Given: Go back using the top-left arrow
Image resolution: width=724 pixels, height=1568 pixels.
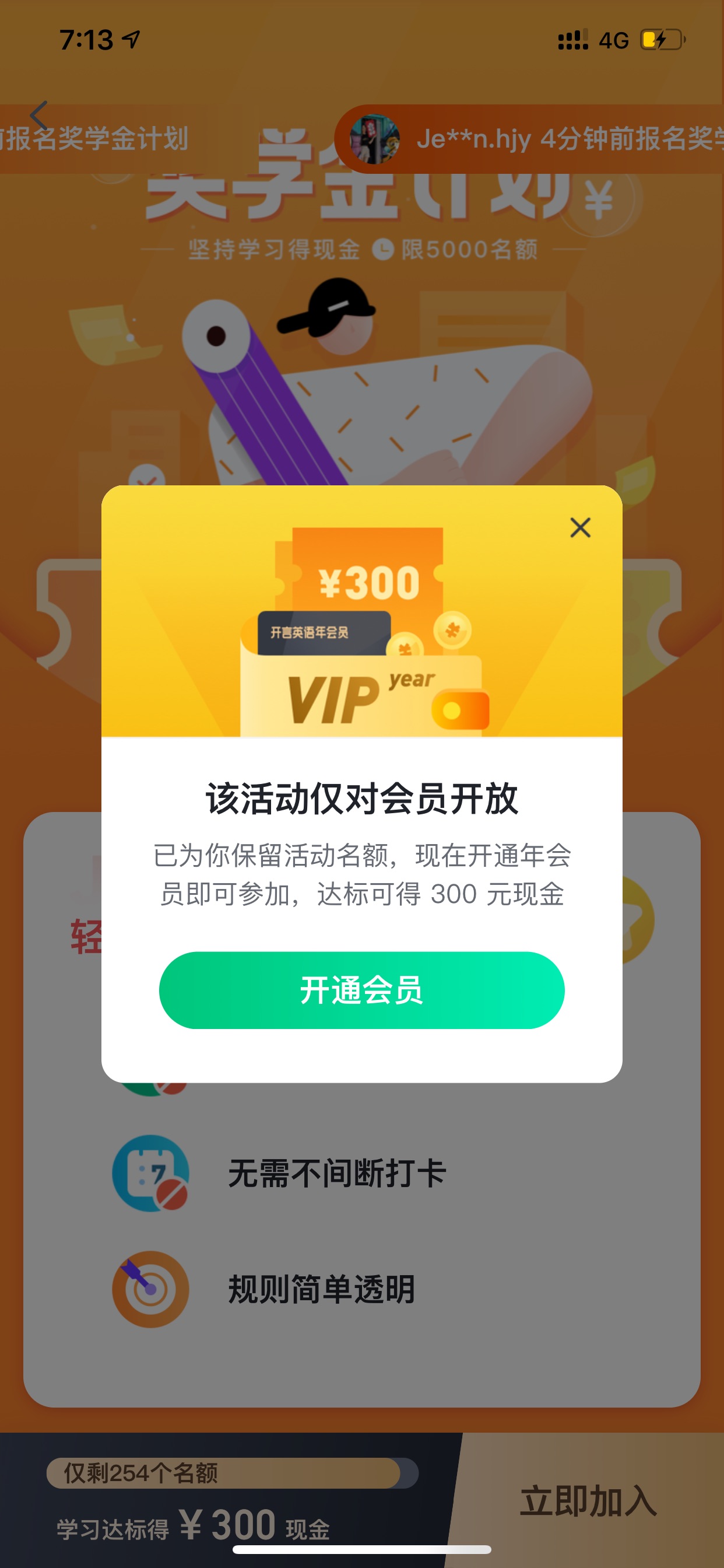Looking at the screenshot, I should pyautogui.click(x=39, y=116).
